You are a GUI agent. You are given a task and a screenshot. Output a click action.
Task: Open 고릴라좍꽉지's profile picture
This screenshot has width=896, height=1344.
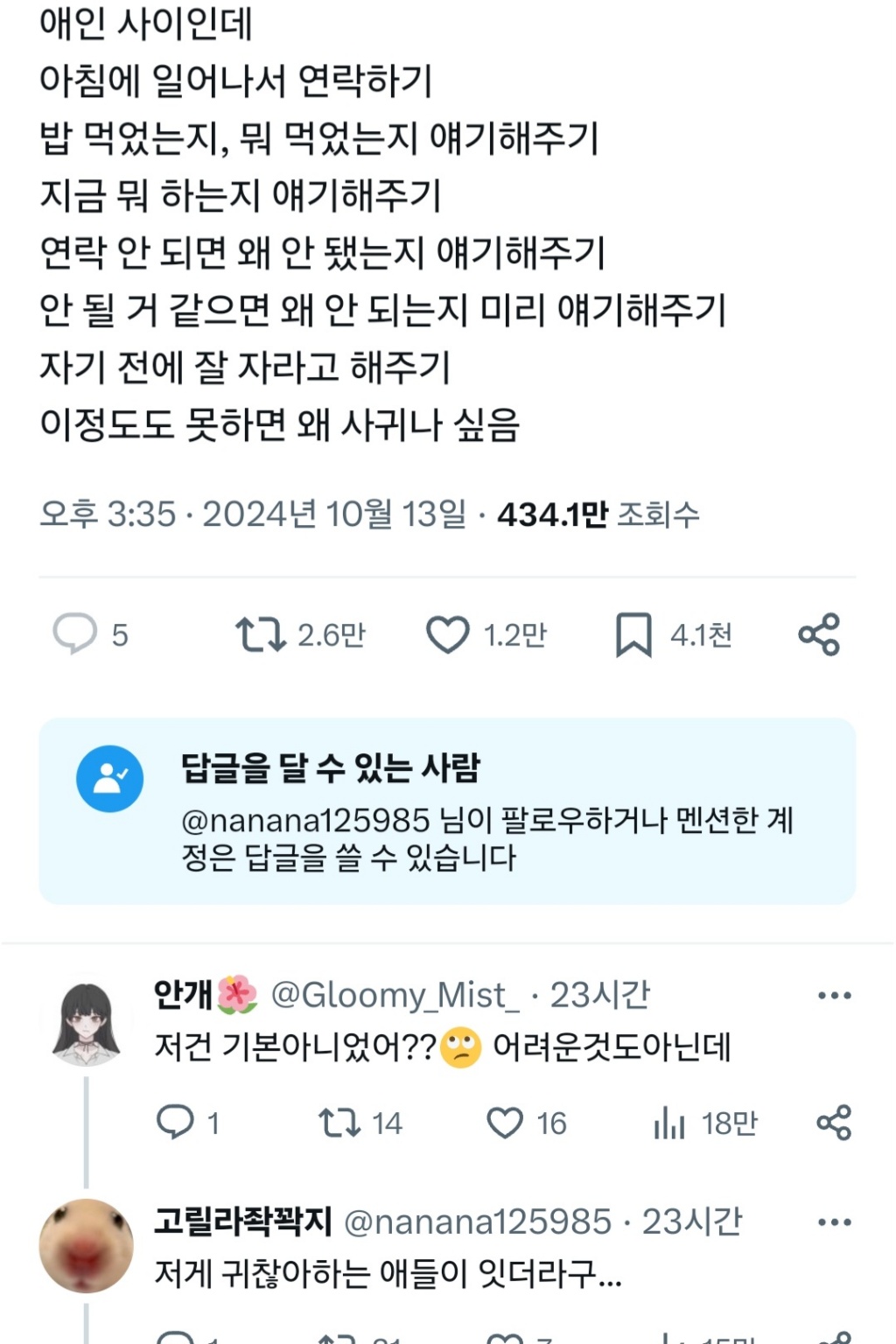87,1246
